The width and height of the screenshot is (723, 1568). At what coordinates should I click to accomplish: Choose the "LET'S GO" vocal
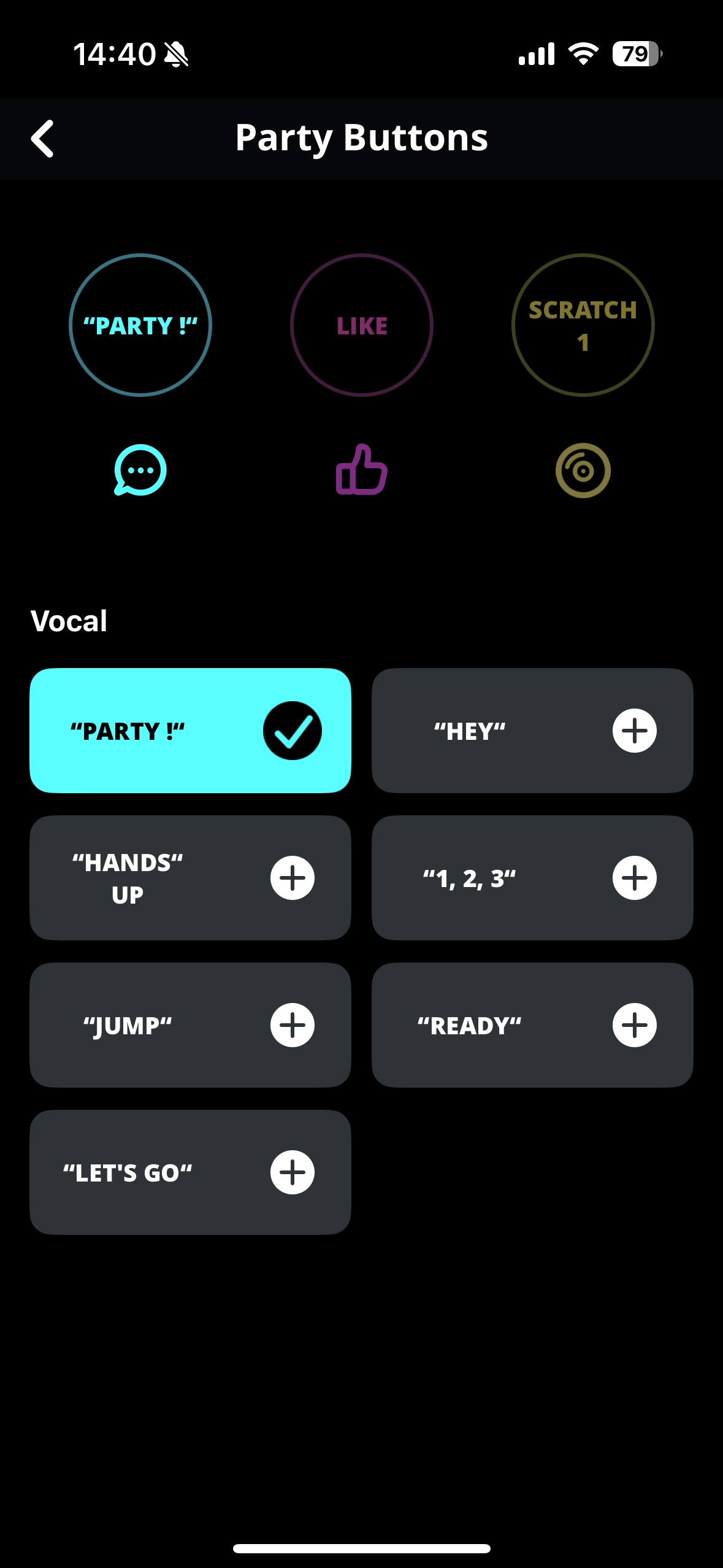coord(292,1172)
